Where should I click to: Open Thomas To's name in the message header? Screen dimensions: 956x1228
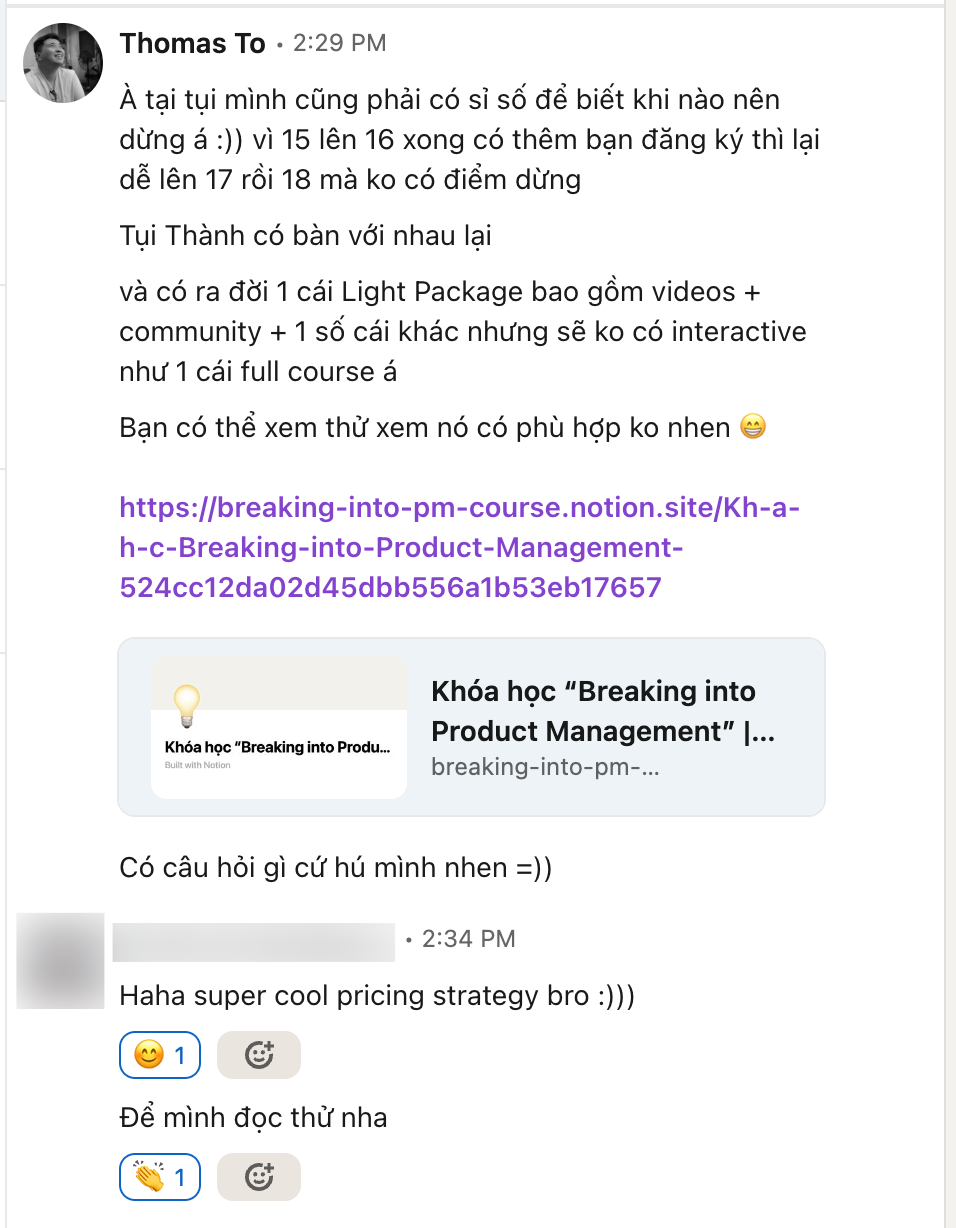coord(192,44)
